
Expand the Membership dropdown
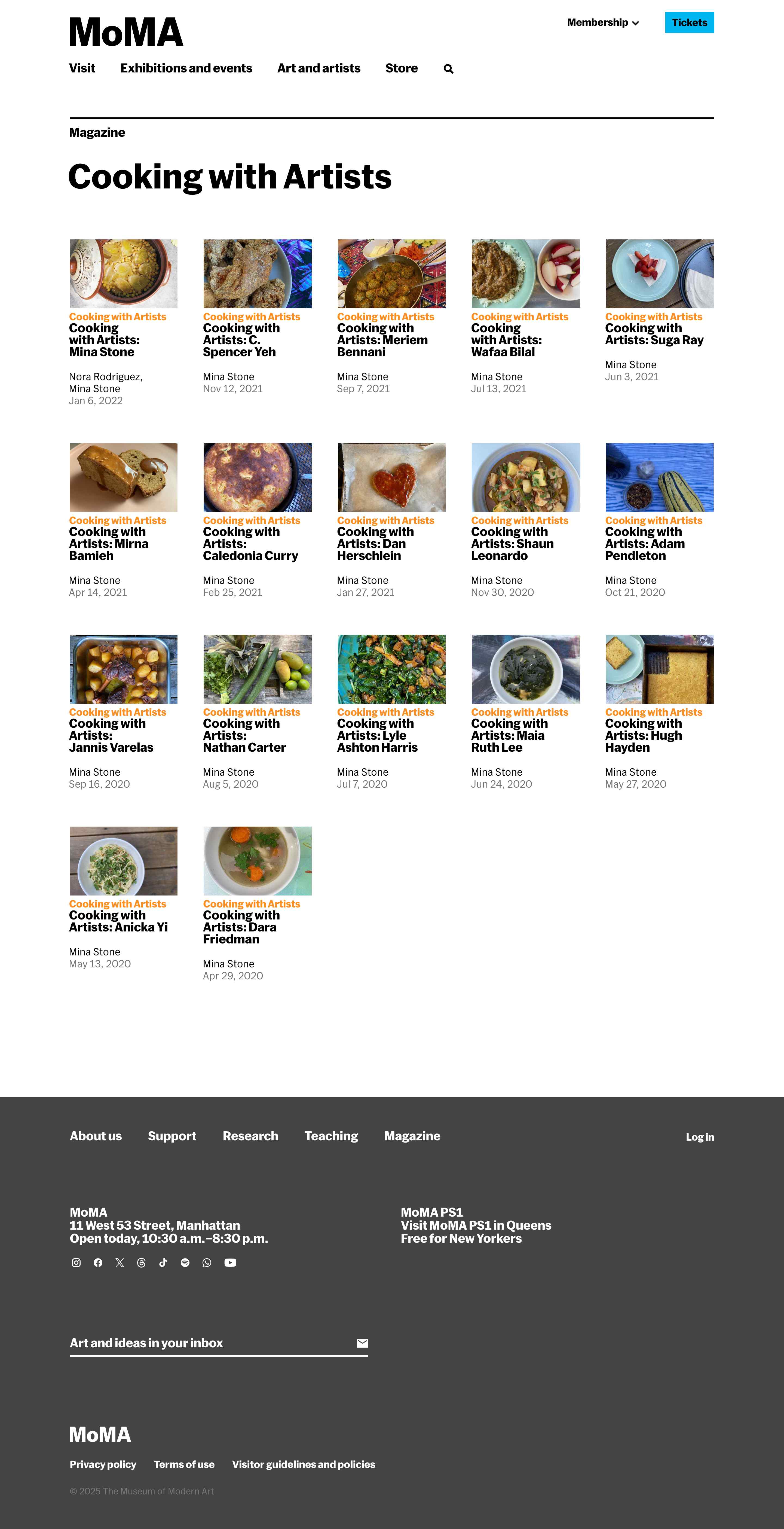tap(602, 23)
